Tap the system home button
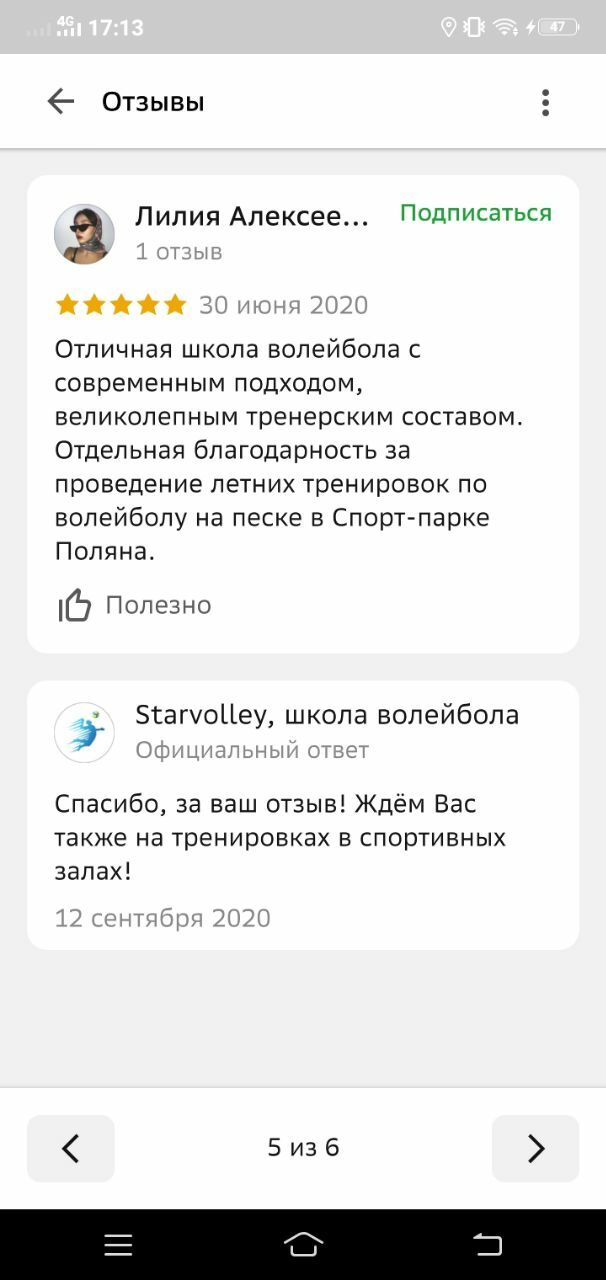This screenshot has width=606, height=1280. (303, 1244)
